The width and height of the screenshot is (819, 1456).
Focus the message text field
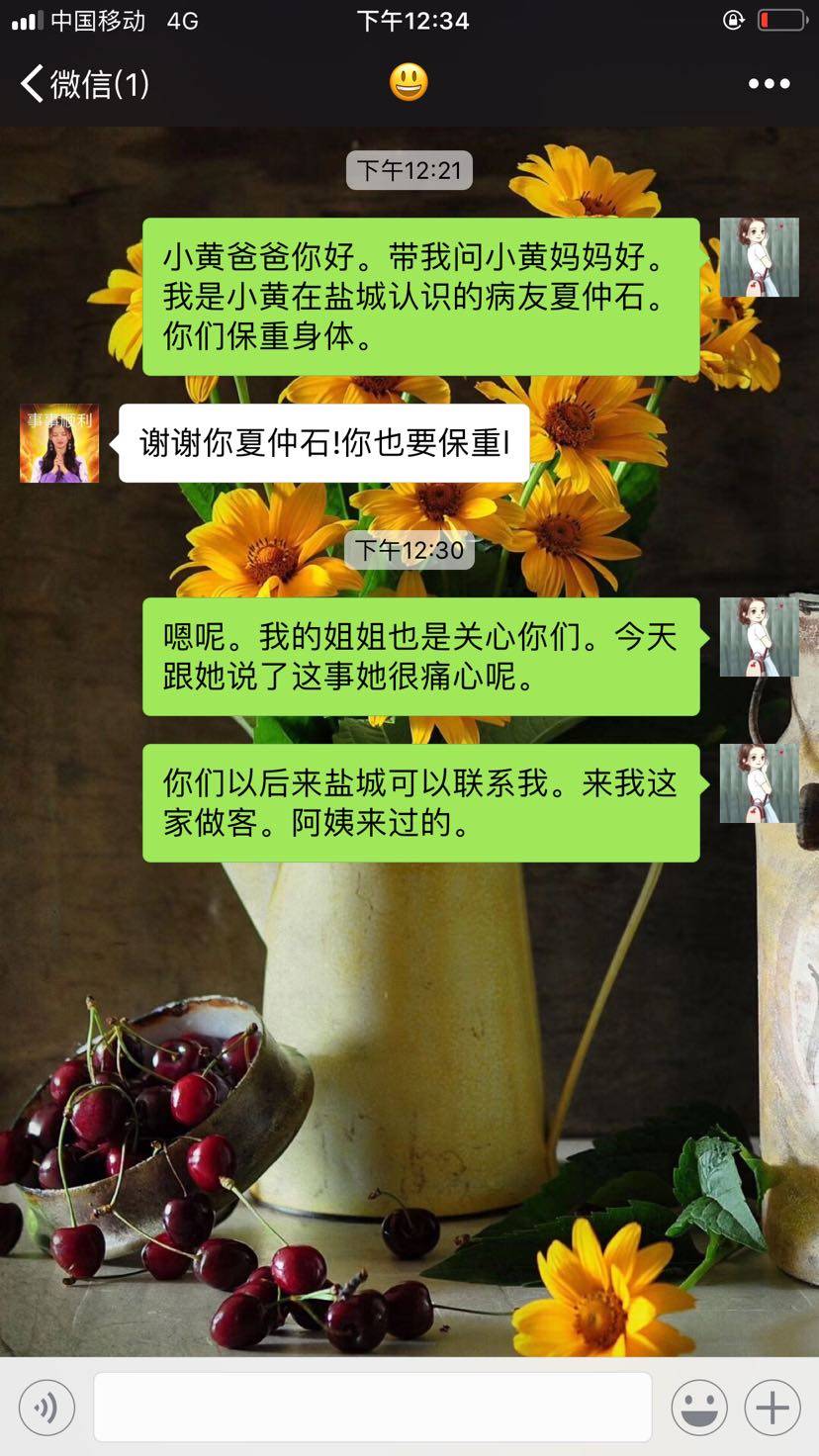click(x=372, y=1406)
